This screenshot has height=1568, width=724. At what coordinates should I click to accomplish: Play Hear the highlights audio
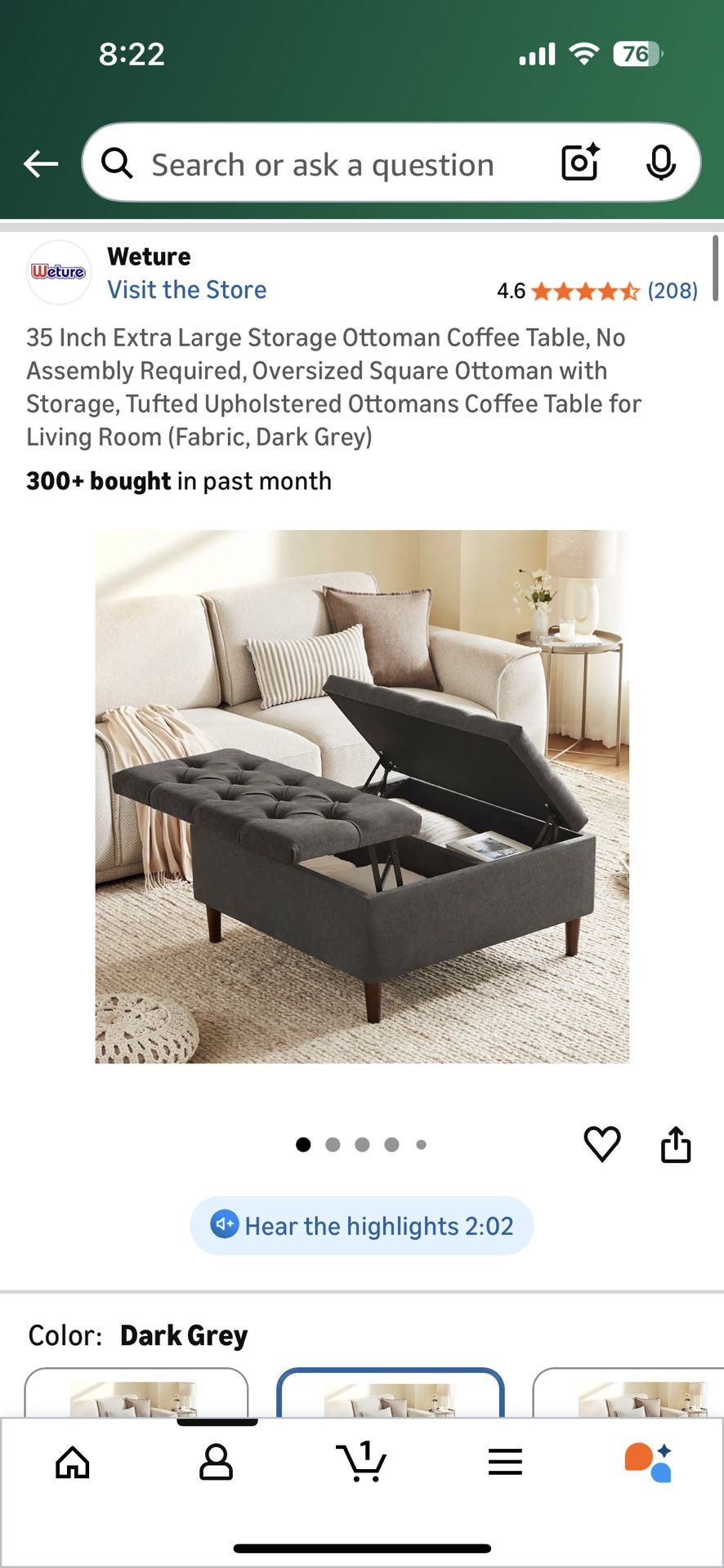[362, 1225]
